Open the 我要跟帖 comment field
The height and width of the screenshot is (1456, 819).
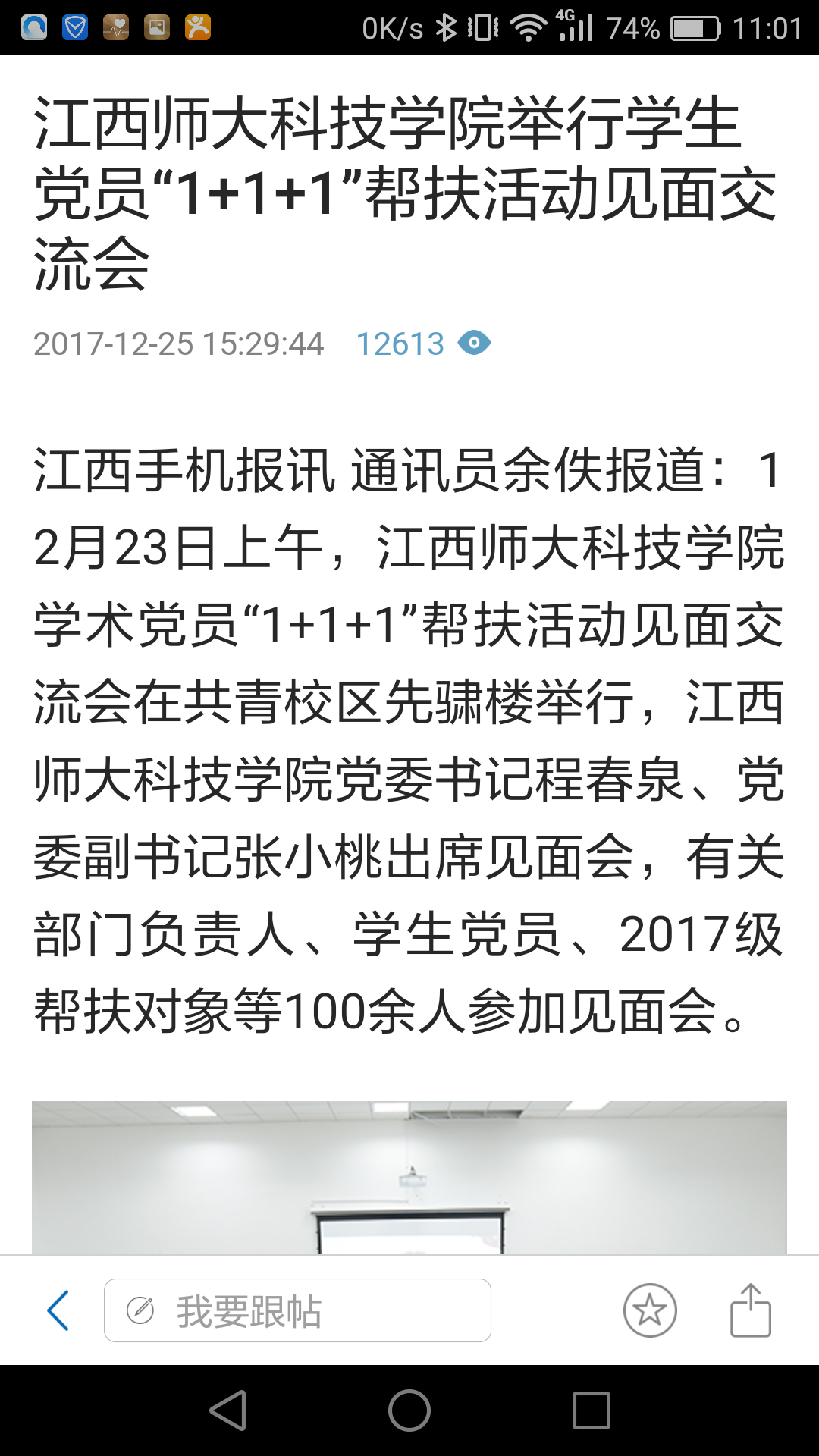pyautogui.click(x=297, y=1310)
